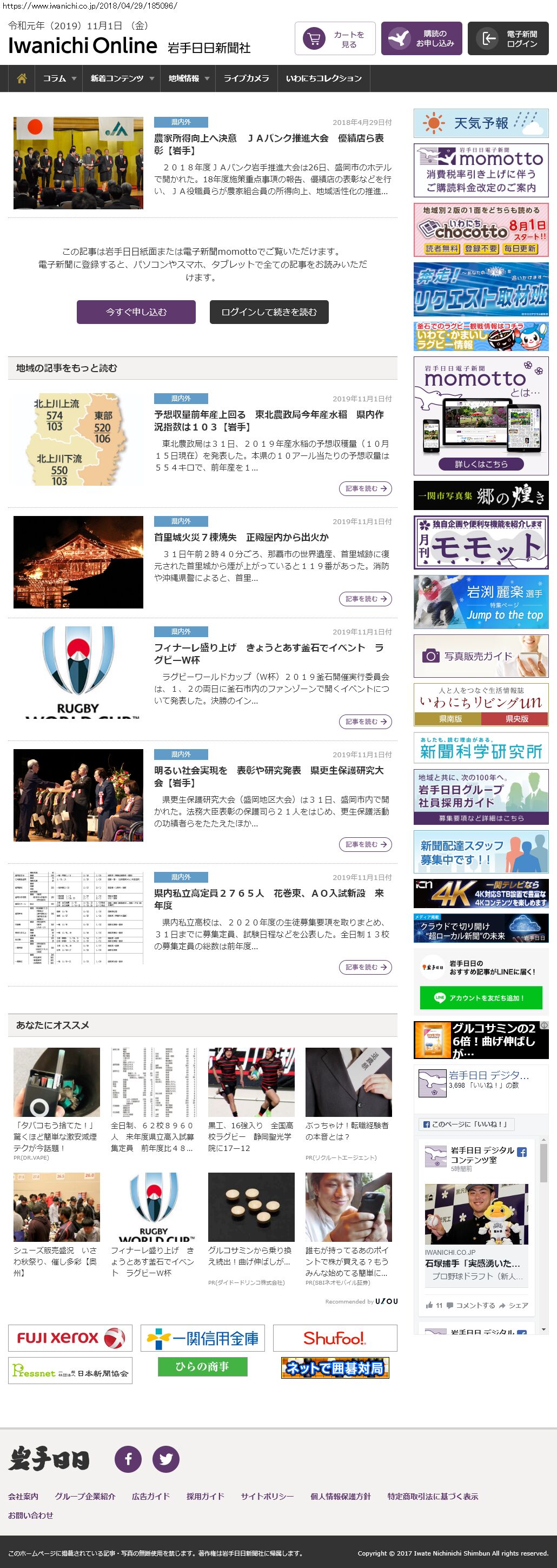The width and height of the screenshot is (557, 1568).
Task: Tap 今すぐ申し込む button
Action: [136, 312]
